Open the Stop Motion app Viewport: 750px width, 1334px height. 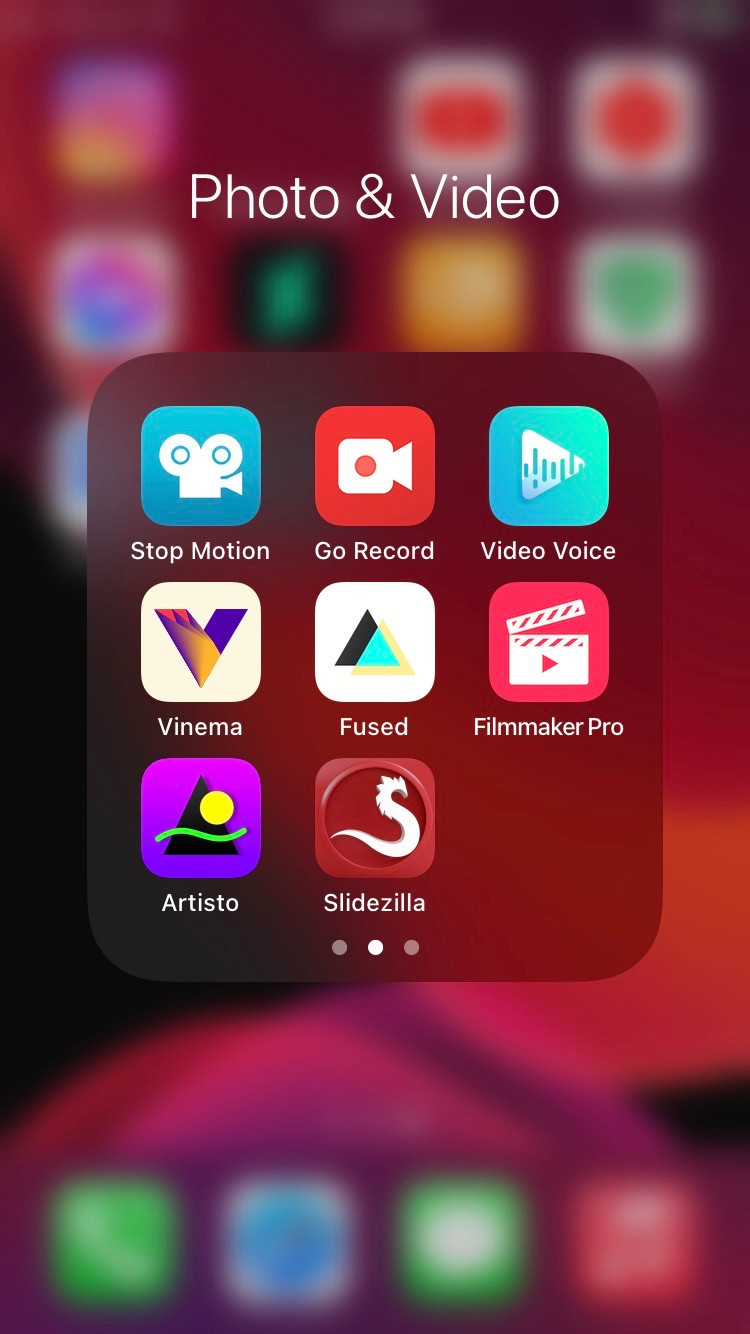pyautogui.click(x=200, y=466)
